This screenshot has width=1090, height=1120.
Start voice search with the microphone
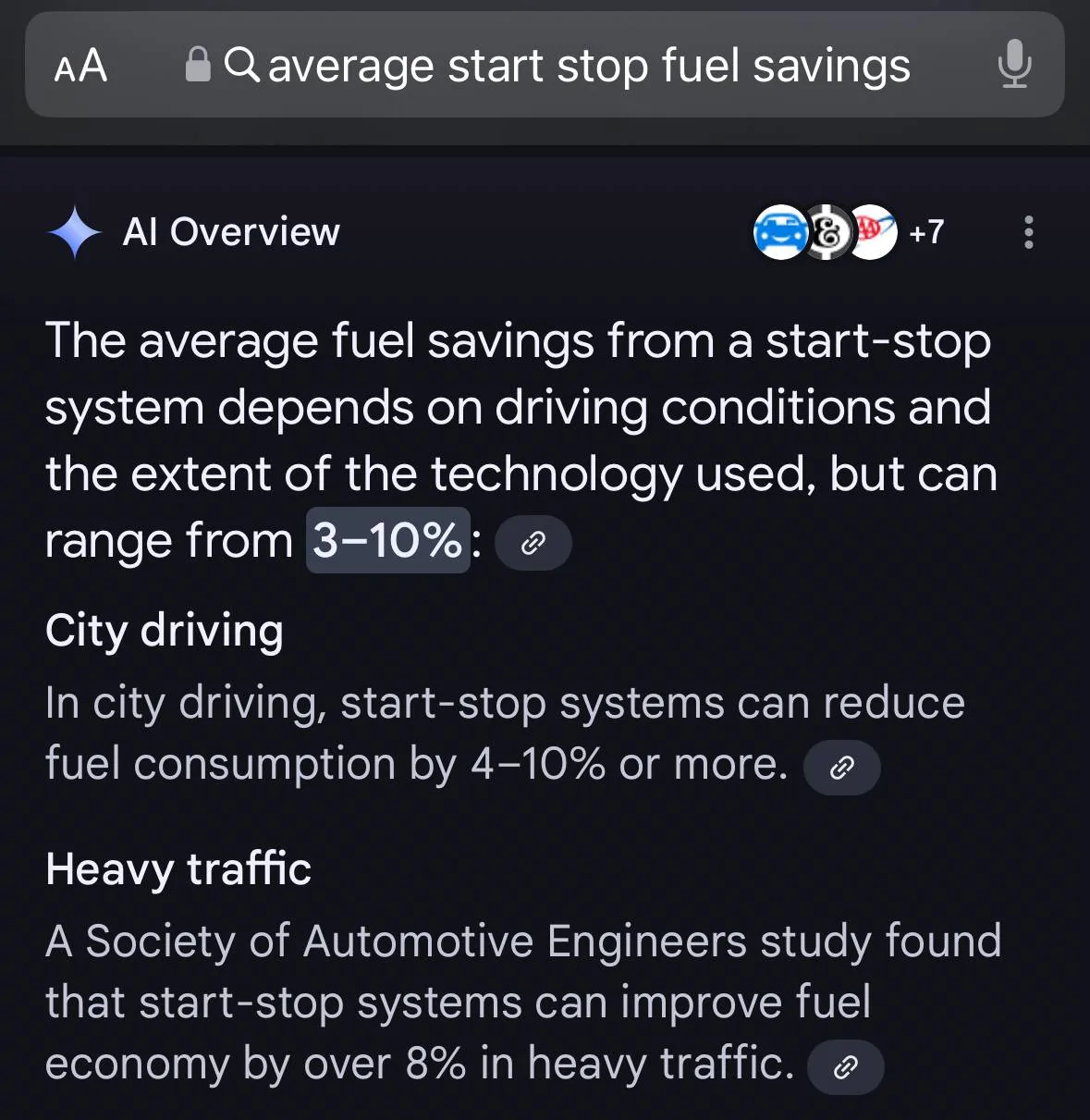[x=1014, y=64]
